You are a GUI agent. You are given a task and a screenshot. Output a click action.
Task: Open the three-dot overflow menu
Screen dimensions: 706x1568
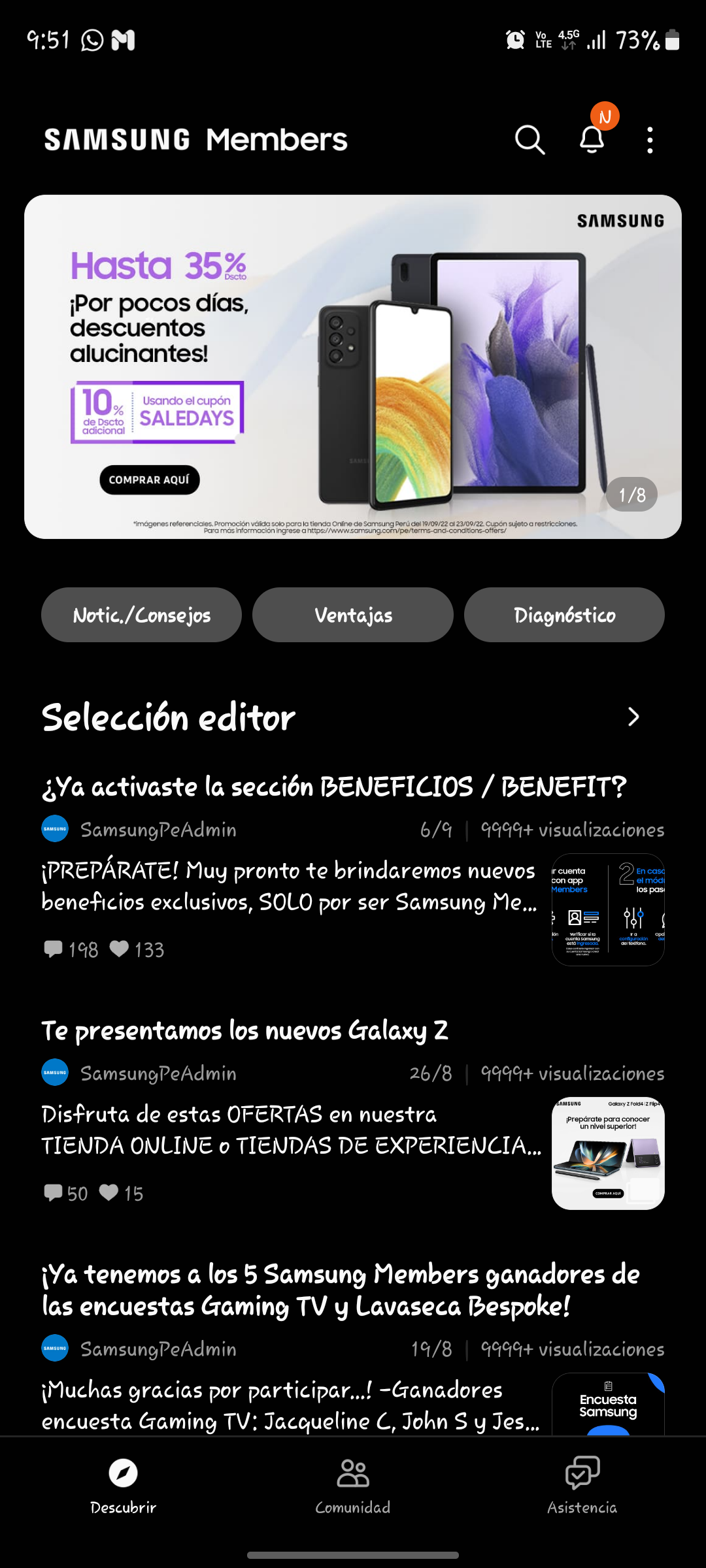click(650, 139)
